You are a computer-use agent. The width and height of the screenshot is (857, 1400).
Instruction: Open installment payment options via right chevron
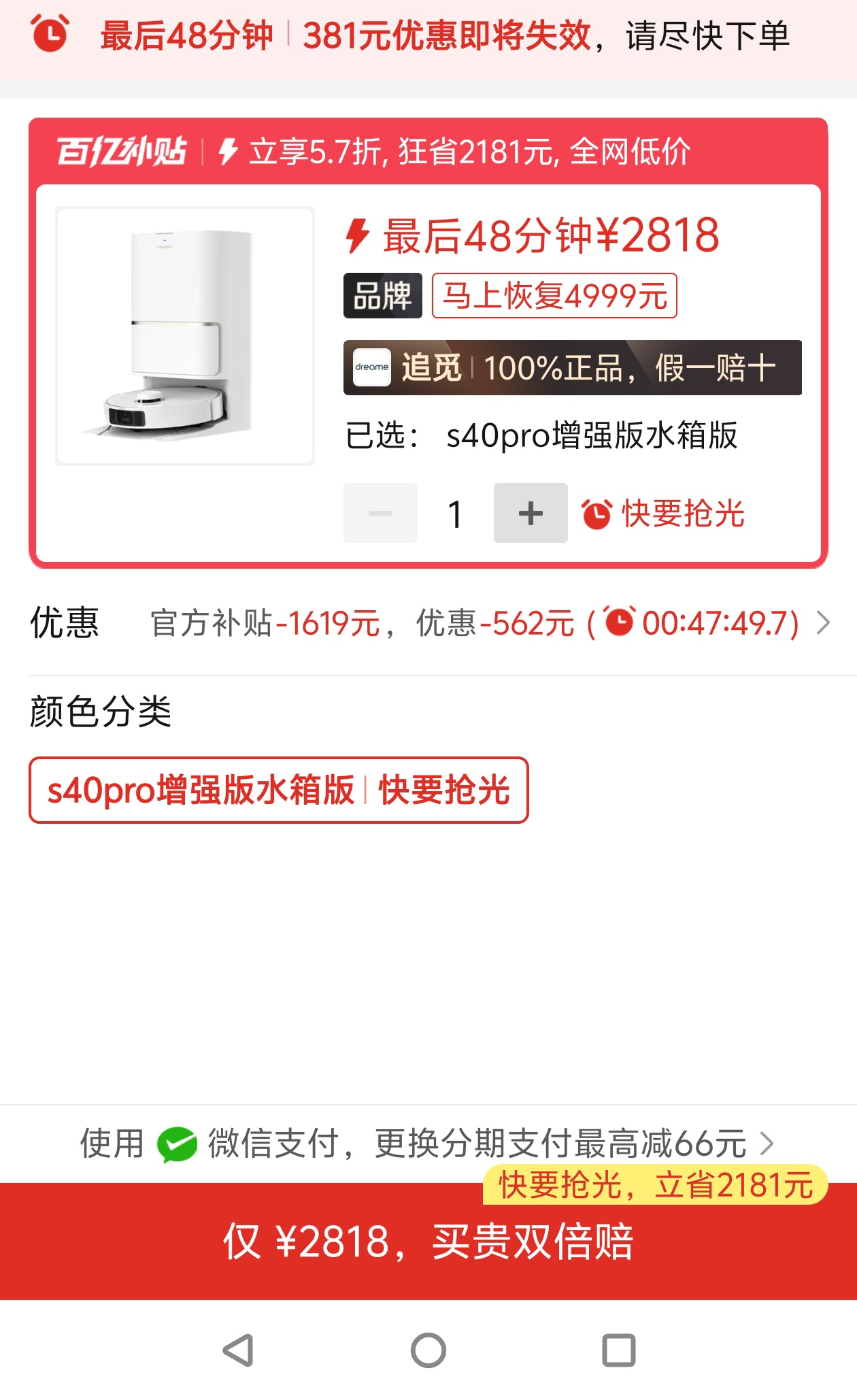click(x=767, y=1144)
